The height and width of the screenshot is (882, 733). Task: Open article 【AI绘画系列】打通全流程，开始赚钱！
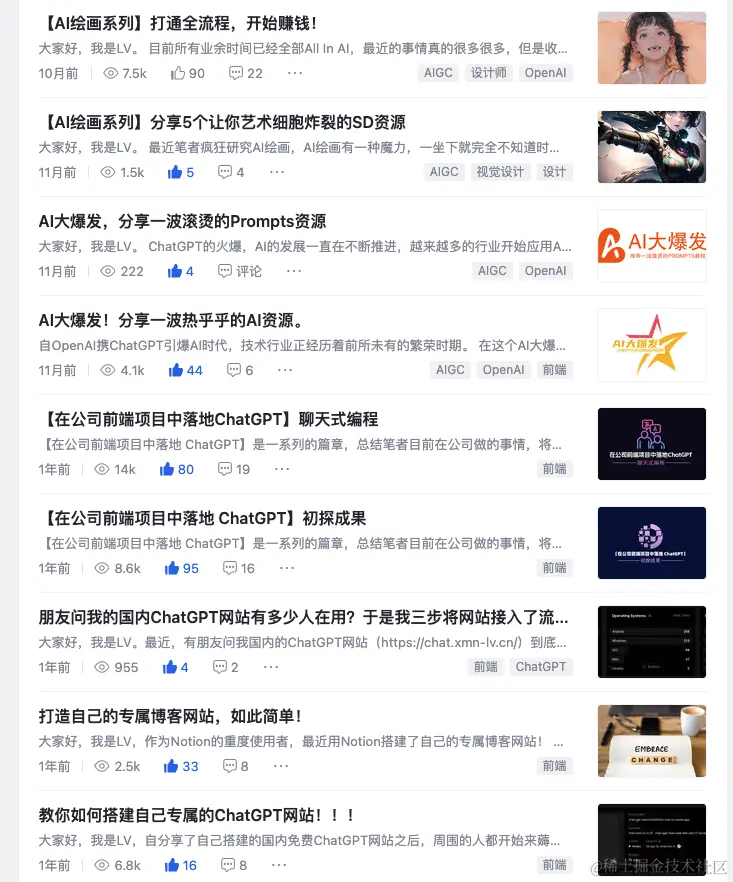point(178,23)
